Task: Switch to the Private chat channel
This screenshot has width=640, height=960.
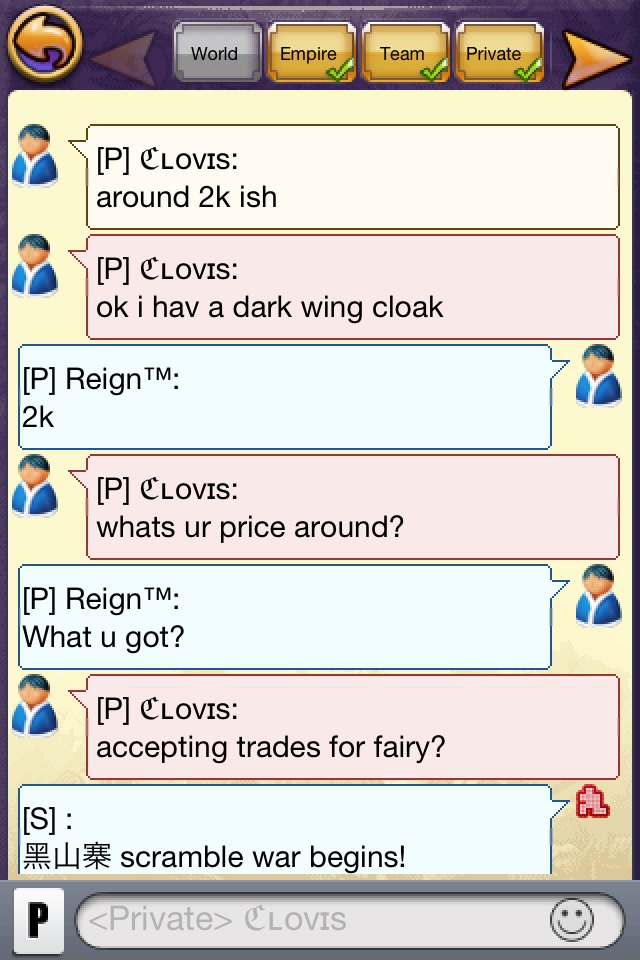Action: pos(496,54)
